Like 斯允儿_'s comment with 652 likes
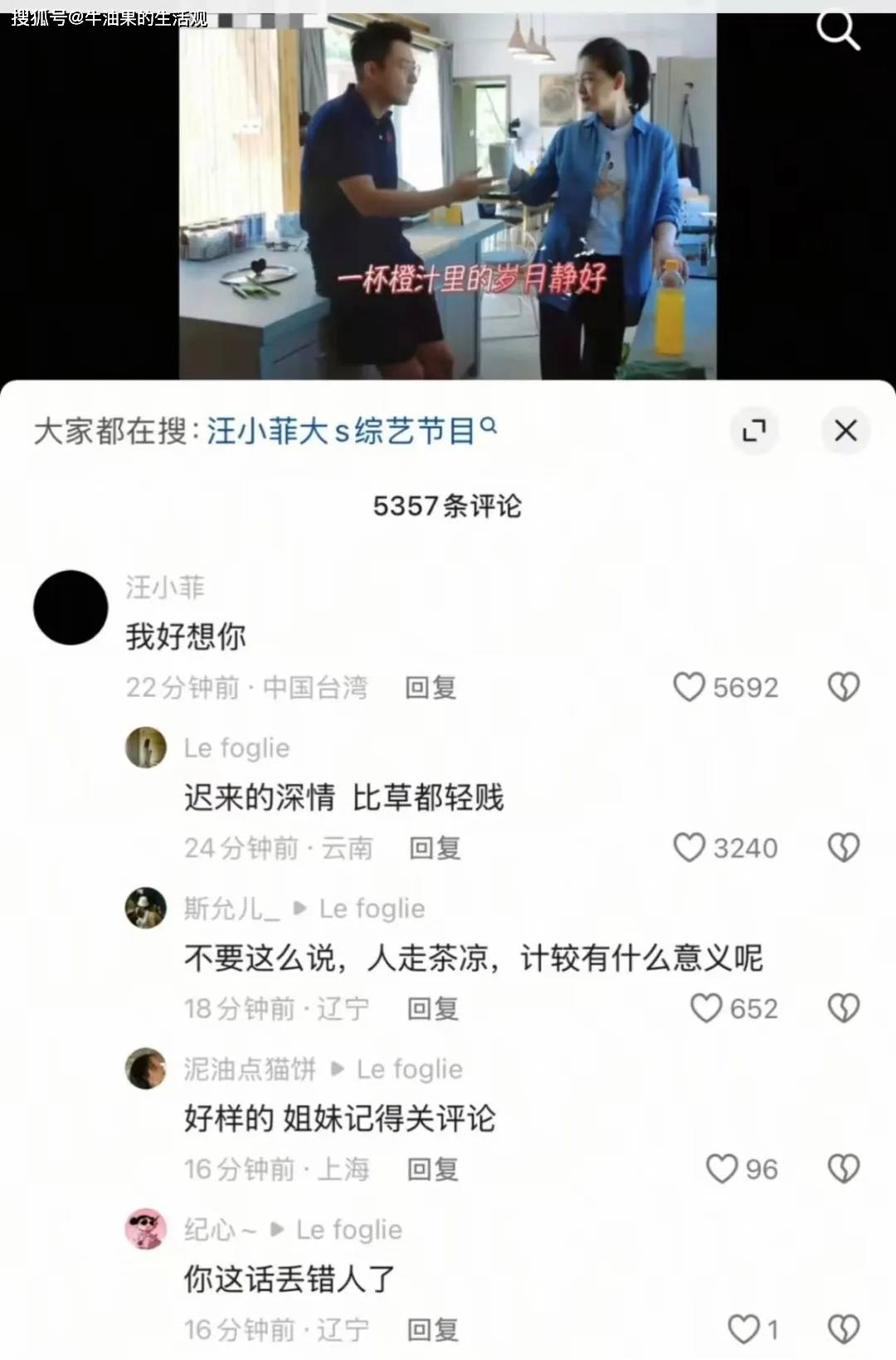 point(706,1008)
